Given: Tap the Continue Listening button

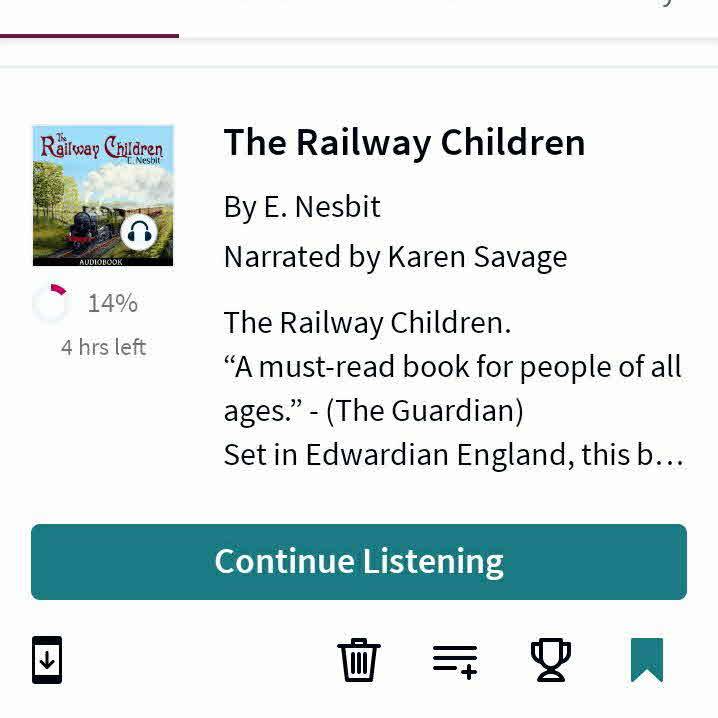Looking at the screenshot, I should point(358,561).
